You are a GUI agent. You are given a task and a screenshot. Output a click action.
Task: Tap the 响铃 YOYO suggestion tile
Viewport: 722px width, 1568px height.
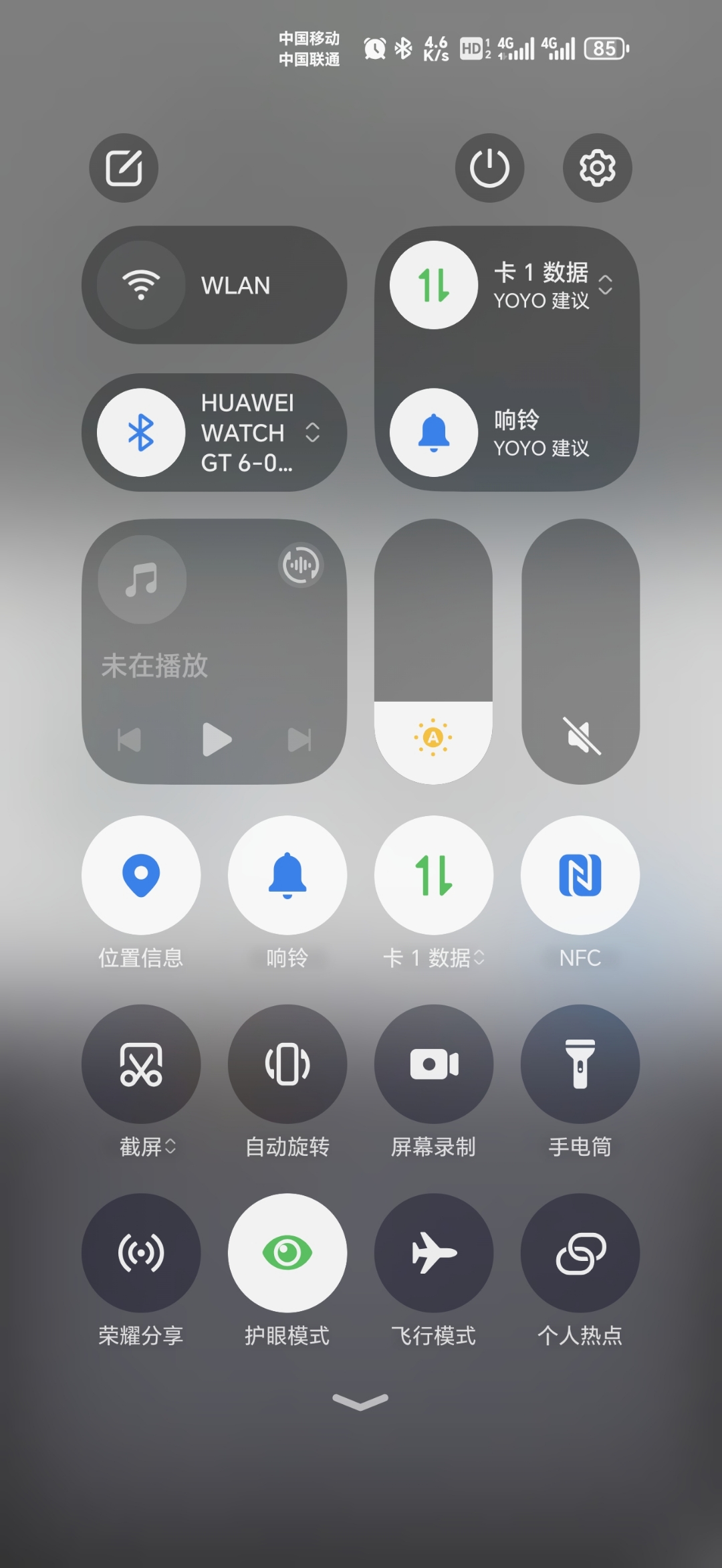tap(509, 433)
